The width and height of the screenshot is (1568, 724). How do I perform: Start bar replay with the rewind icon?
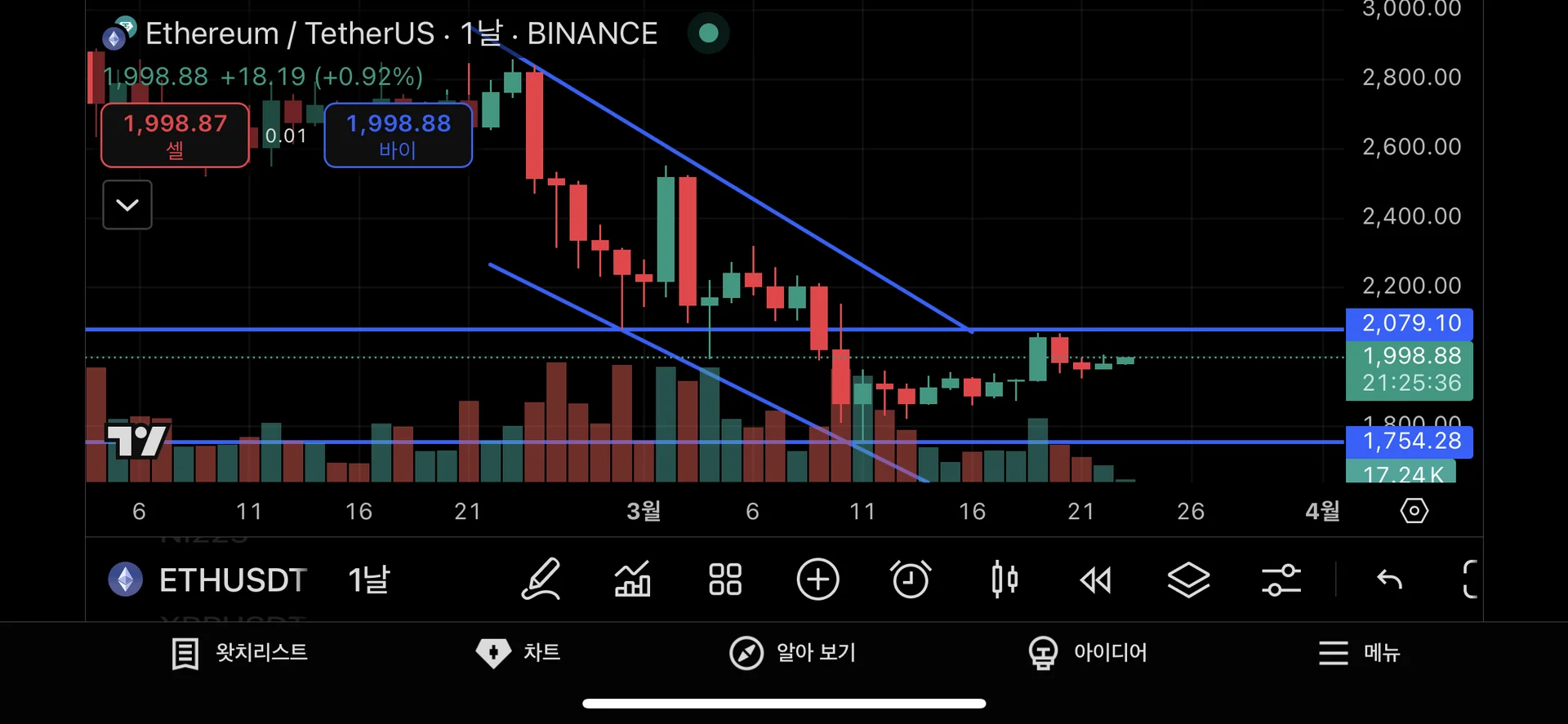[x=1095, y=580]
